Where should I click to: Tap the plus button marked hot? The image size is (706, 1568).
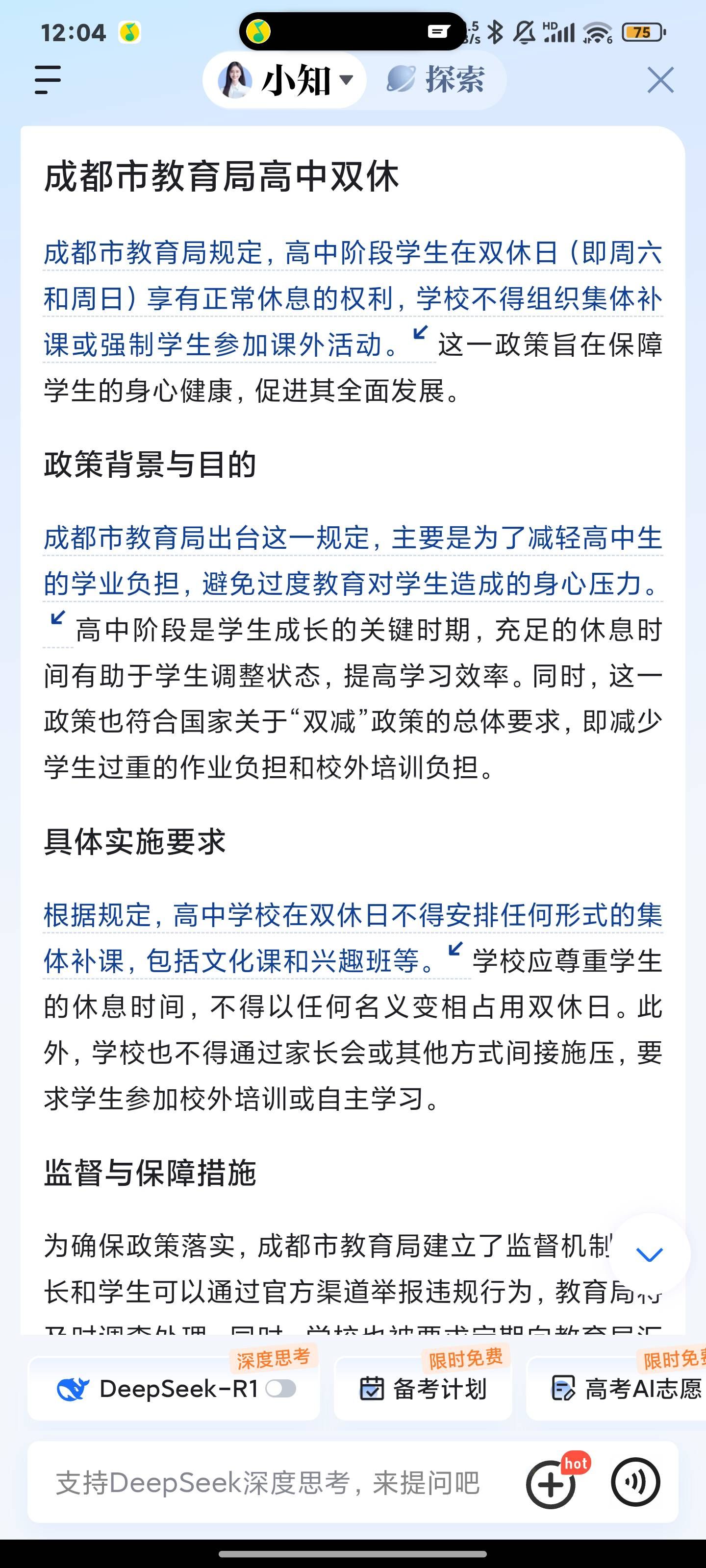click(551, 1484)
